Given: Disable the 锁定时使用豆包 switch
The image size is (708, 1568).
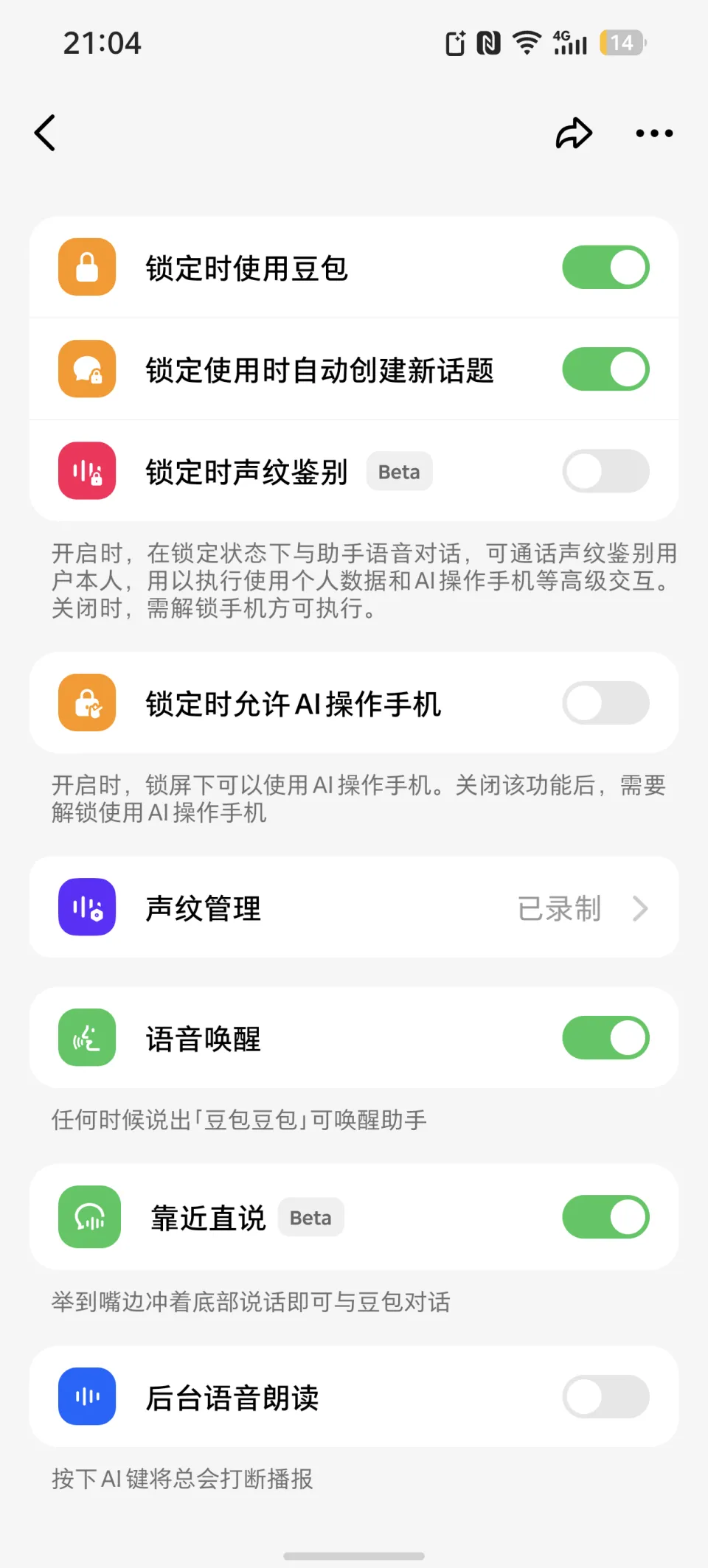Looking at the screenshot, I should (x=605, y=267).
